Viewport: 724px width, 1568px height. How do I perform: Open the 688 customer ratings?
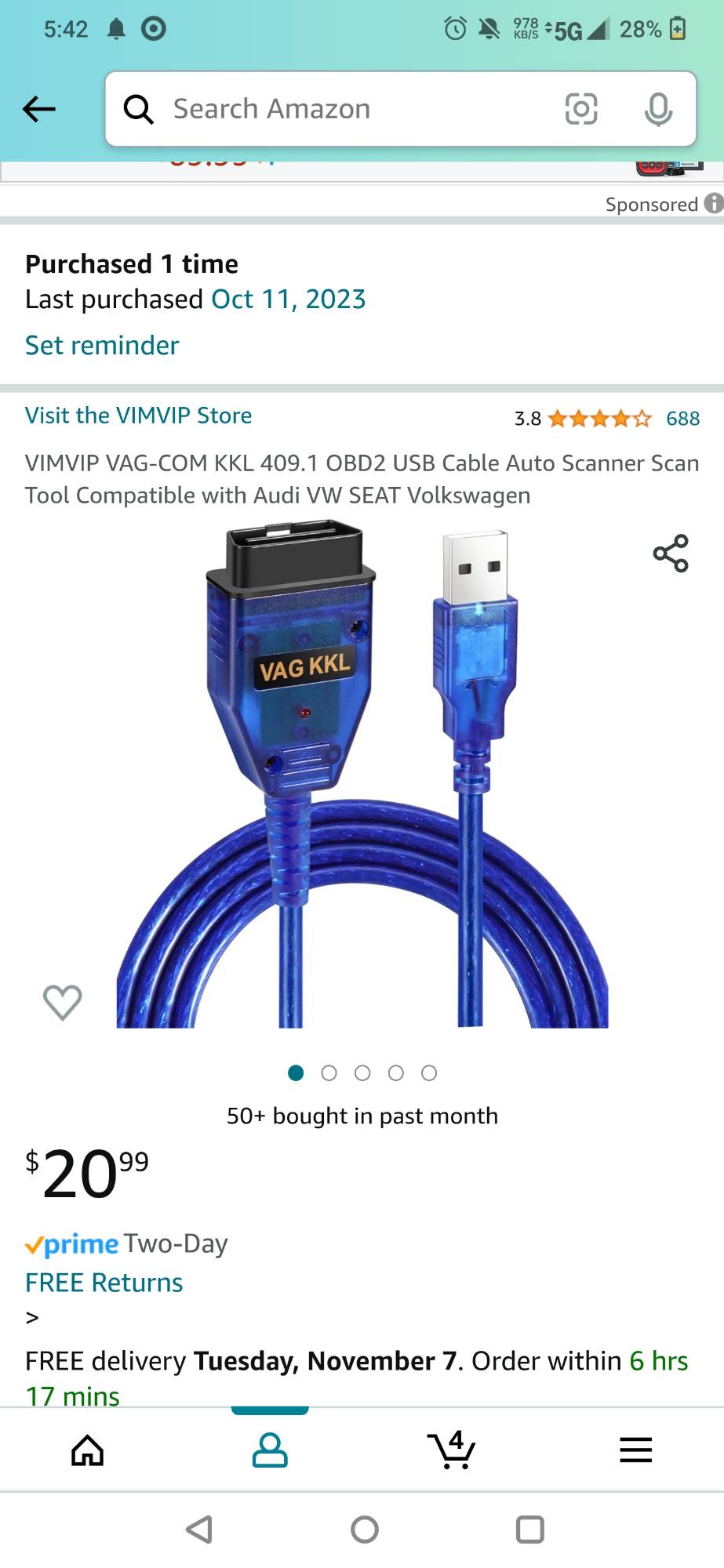(682, 419)
